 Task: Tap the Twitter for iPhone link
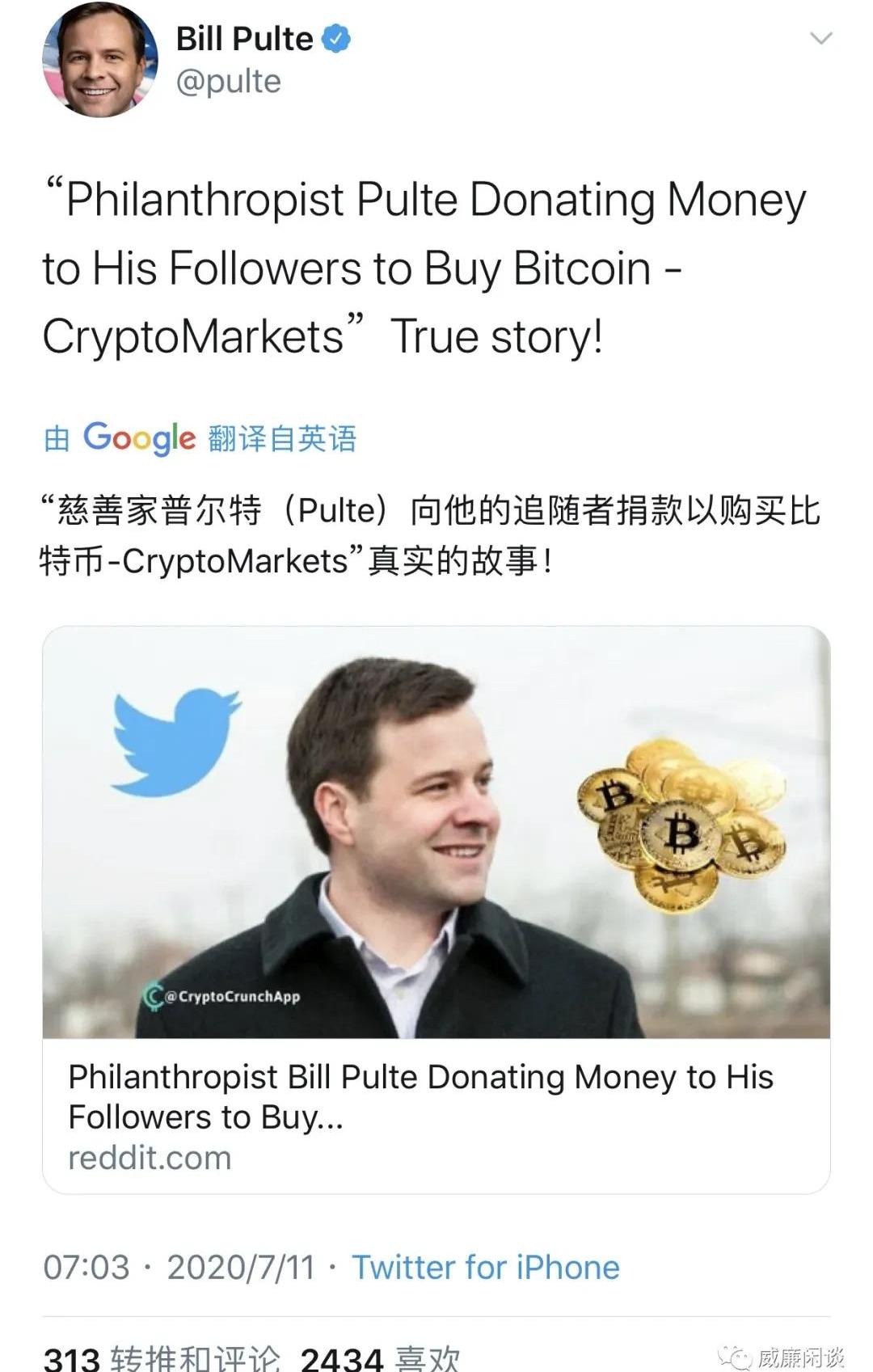(485, 1267)
